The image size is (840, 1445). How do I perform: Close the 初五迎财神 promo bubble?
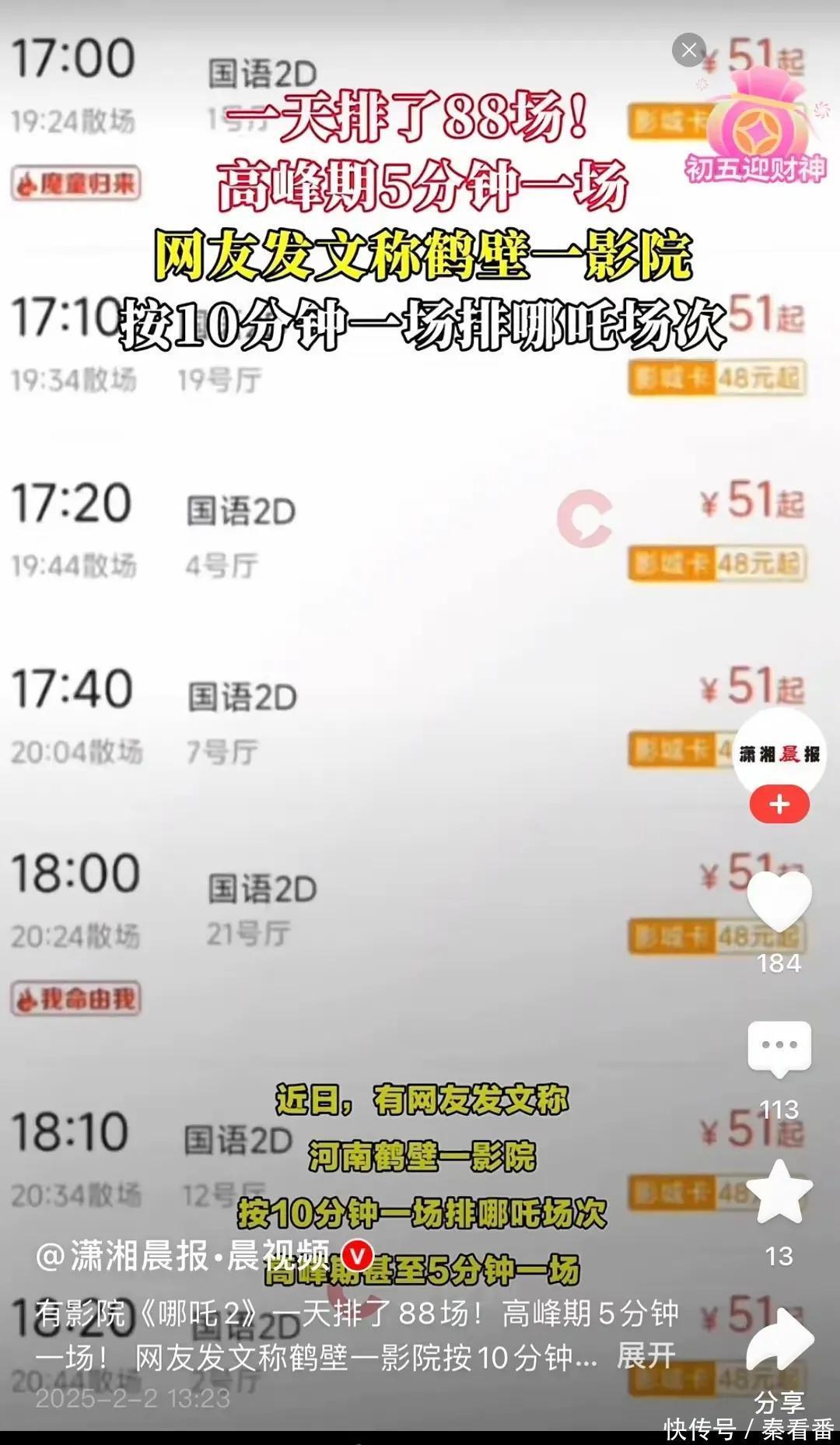click(x=689, y=51)
